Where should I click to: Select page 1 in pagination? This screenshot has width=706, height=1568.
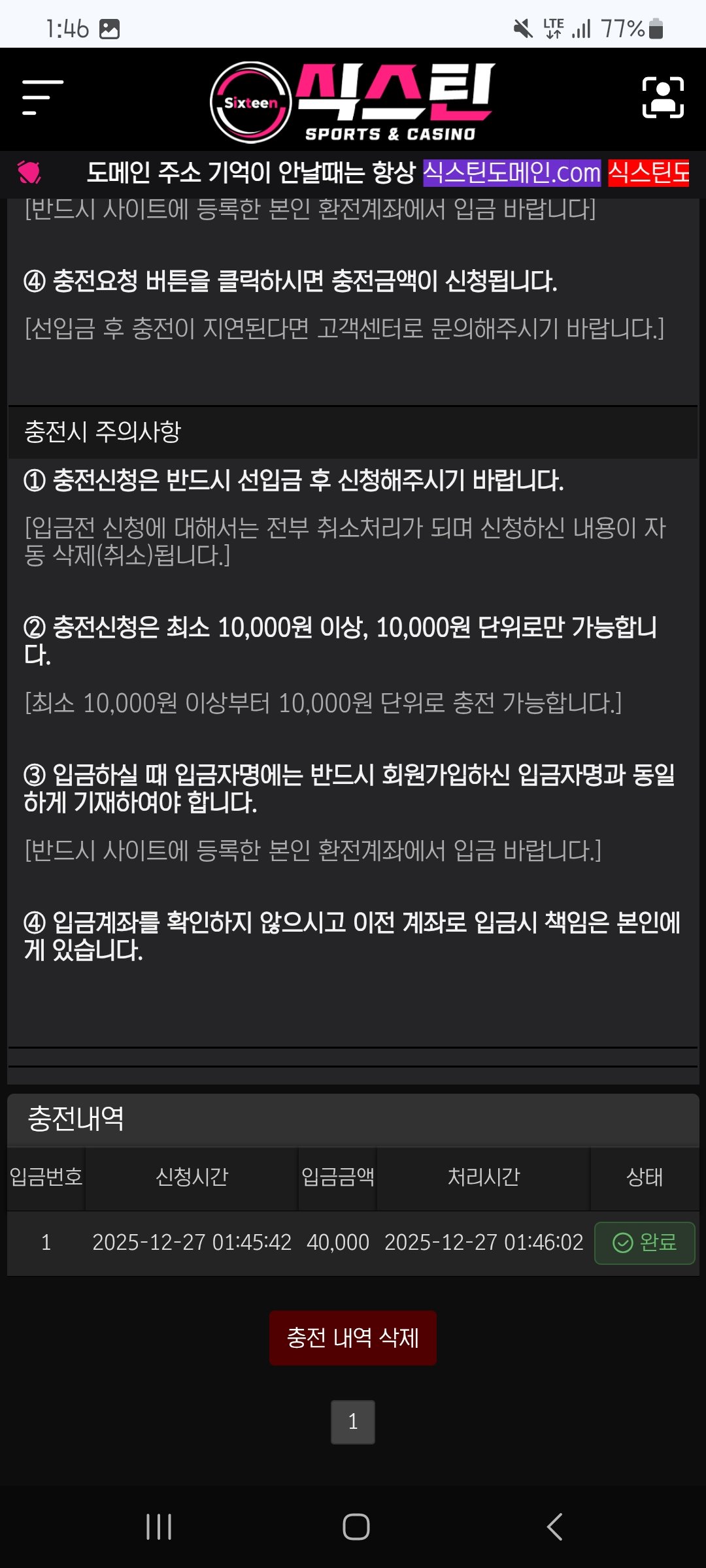click(x=352, y=1421)
